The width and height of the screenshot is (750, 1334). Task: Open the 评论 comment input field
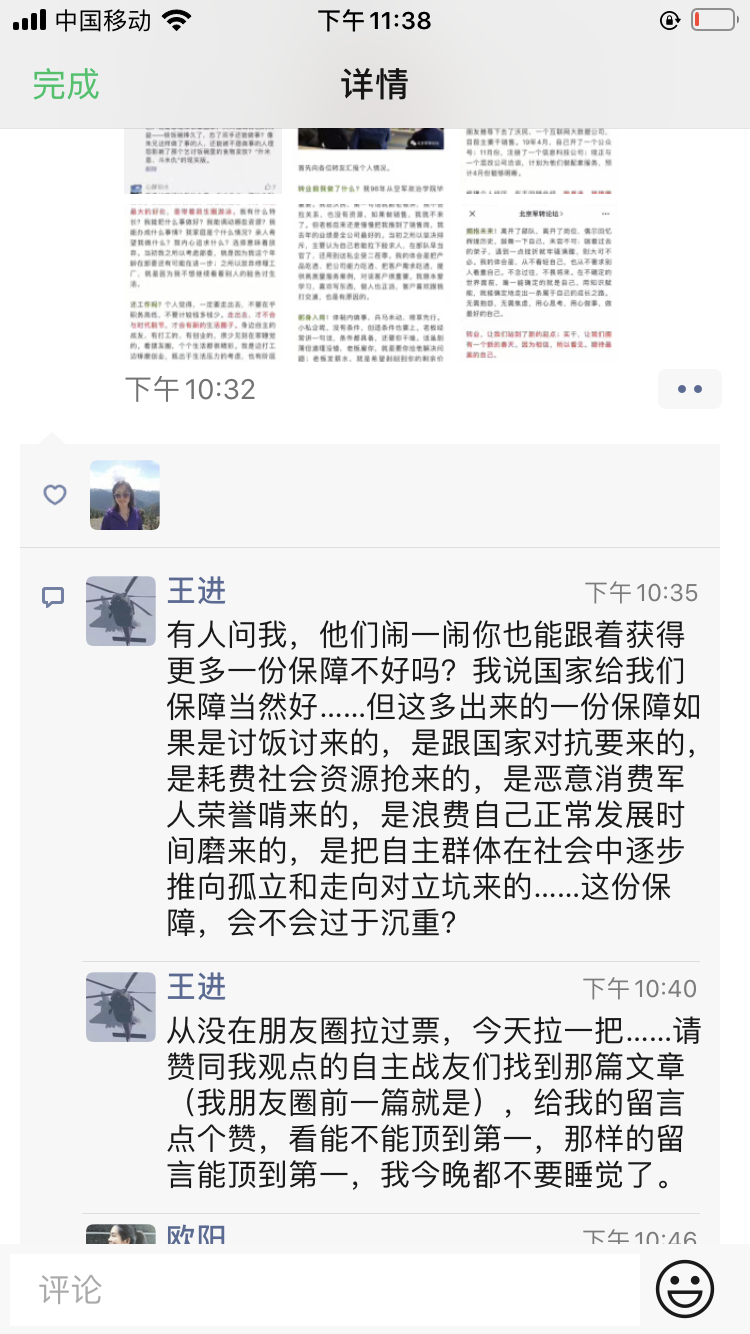[324, 1289]
